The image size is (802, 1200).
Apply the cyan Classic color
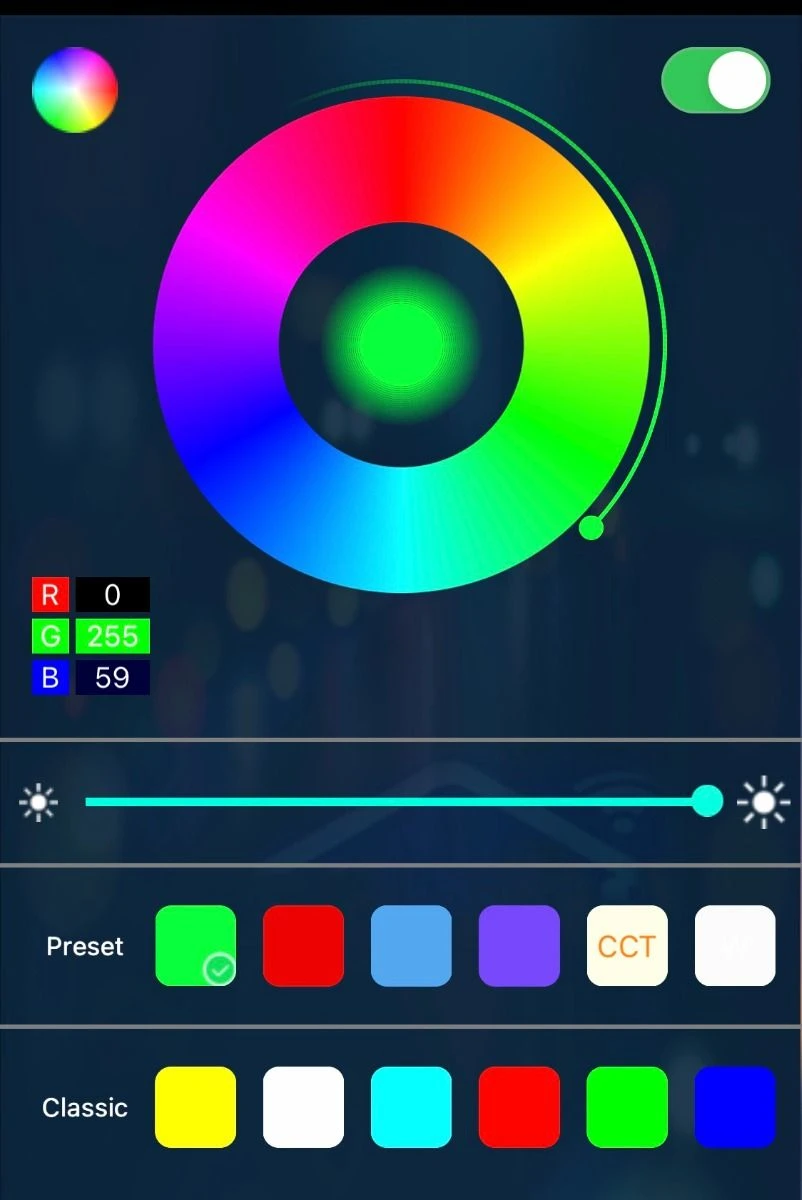411,1107
